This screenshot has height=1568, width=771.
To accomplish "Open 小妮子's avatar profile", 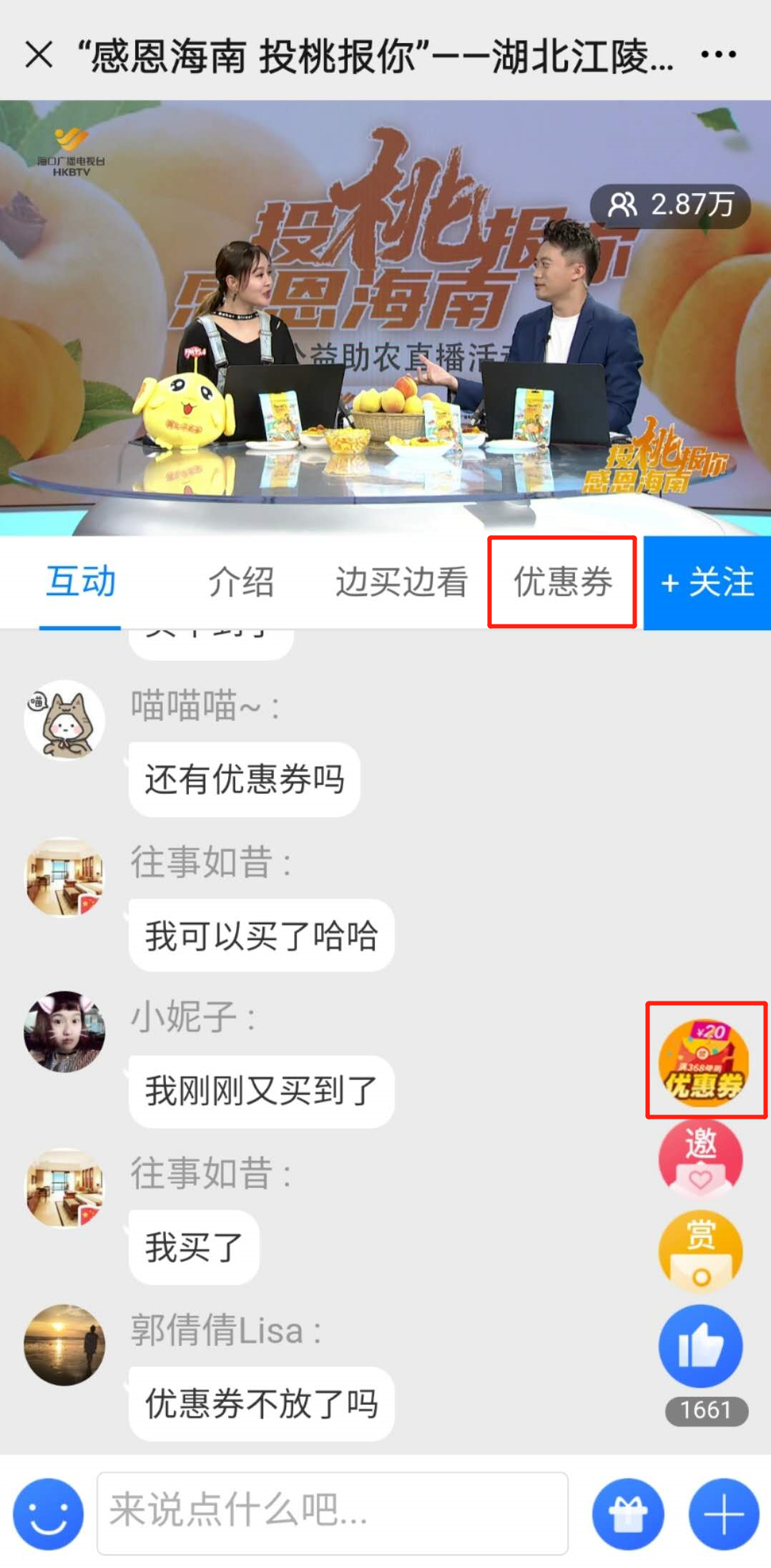I will pyautogui.click(x=64, y=1032).
